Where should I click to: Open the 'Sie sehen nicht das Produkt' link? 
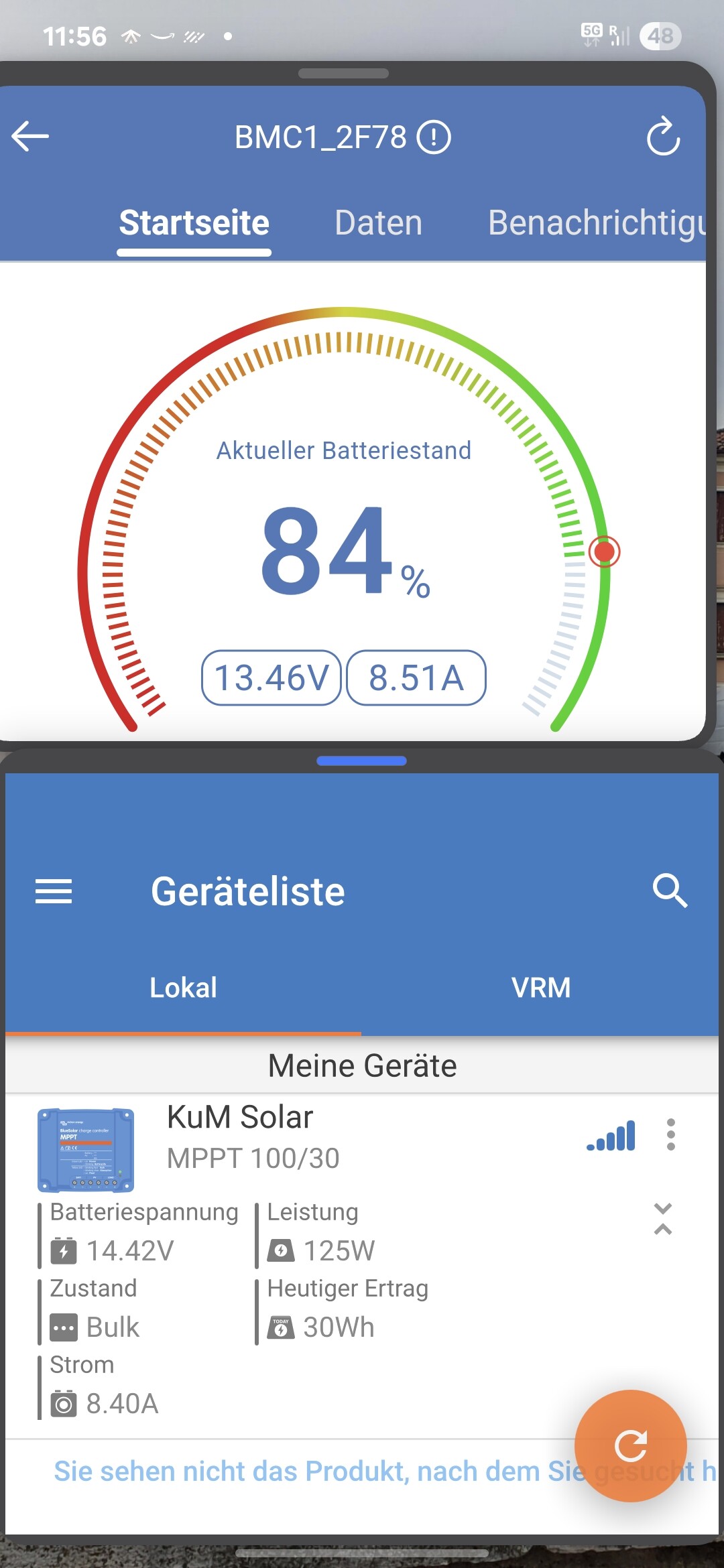(308, 1472)
